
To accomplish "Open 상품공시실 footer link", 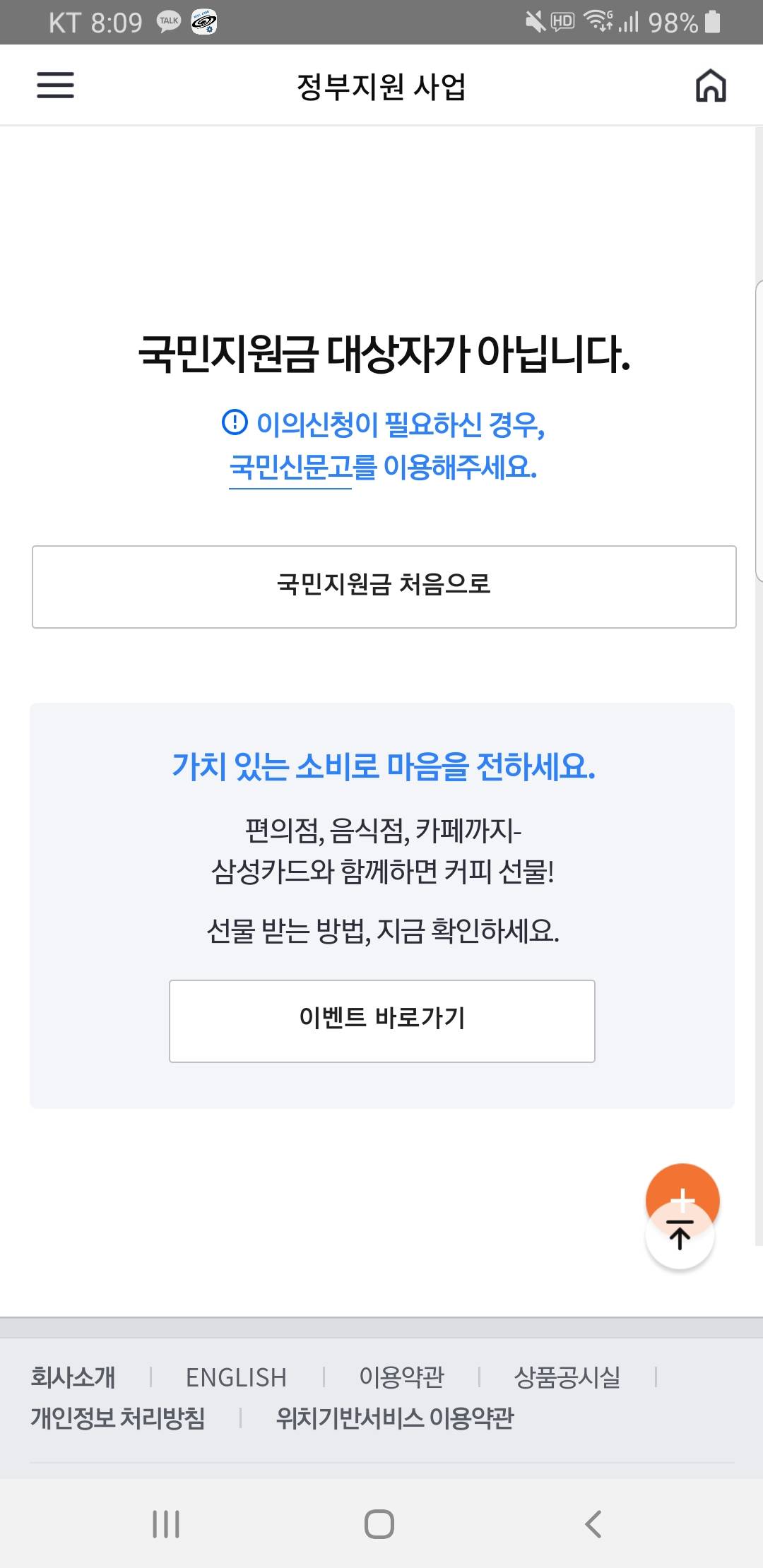I will 567,1377.
